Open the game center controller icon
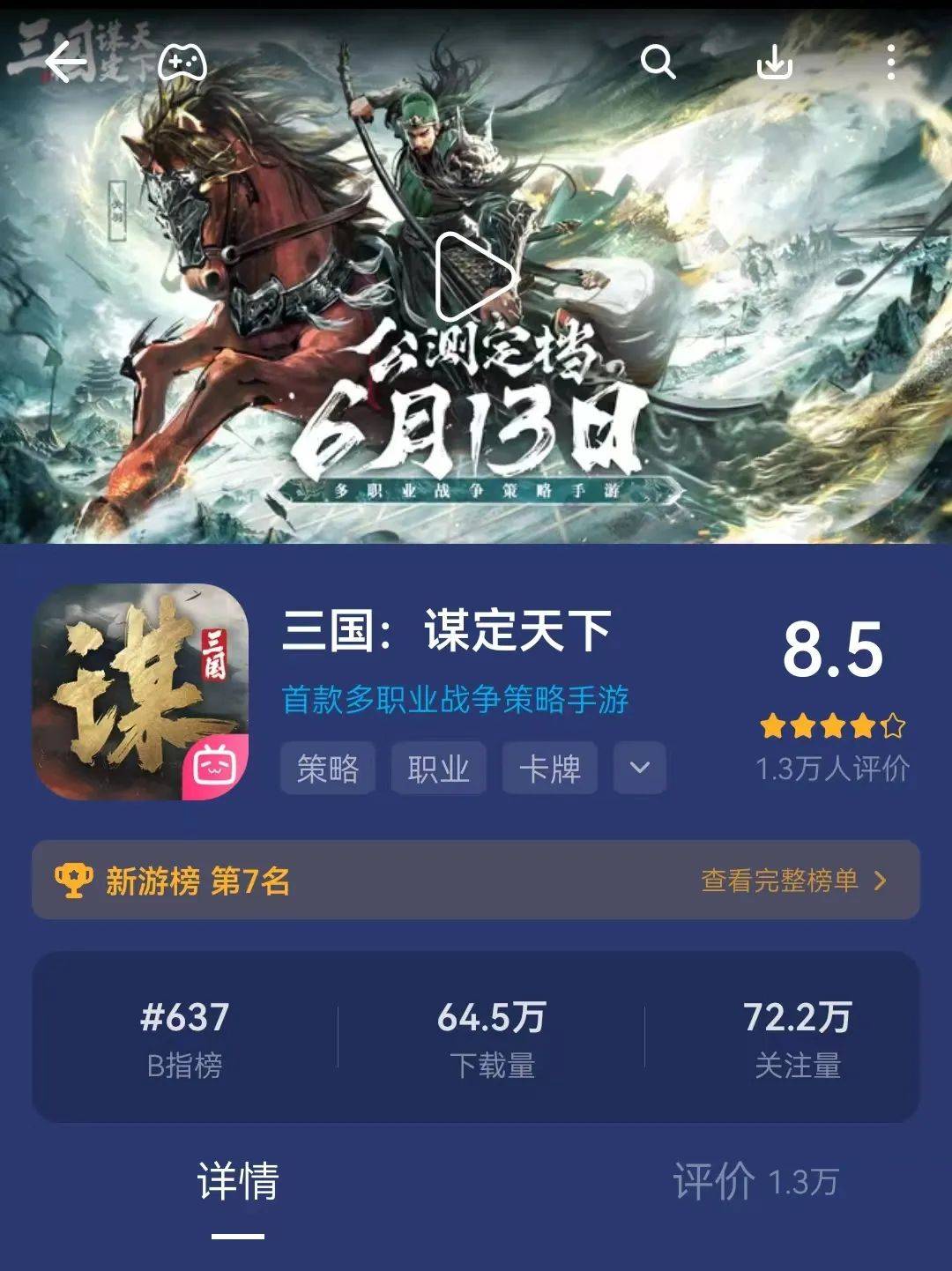Image resolution: width=952 pixels, height=1271 pixels. [x=182, y=63]
